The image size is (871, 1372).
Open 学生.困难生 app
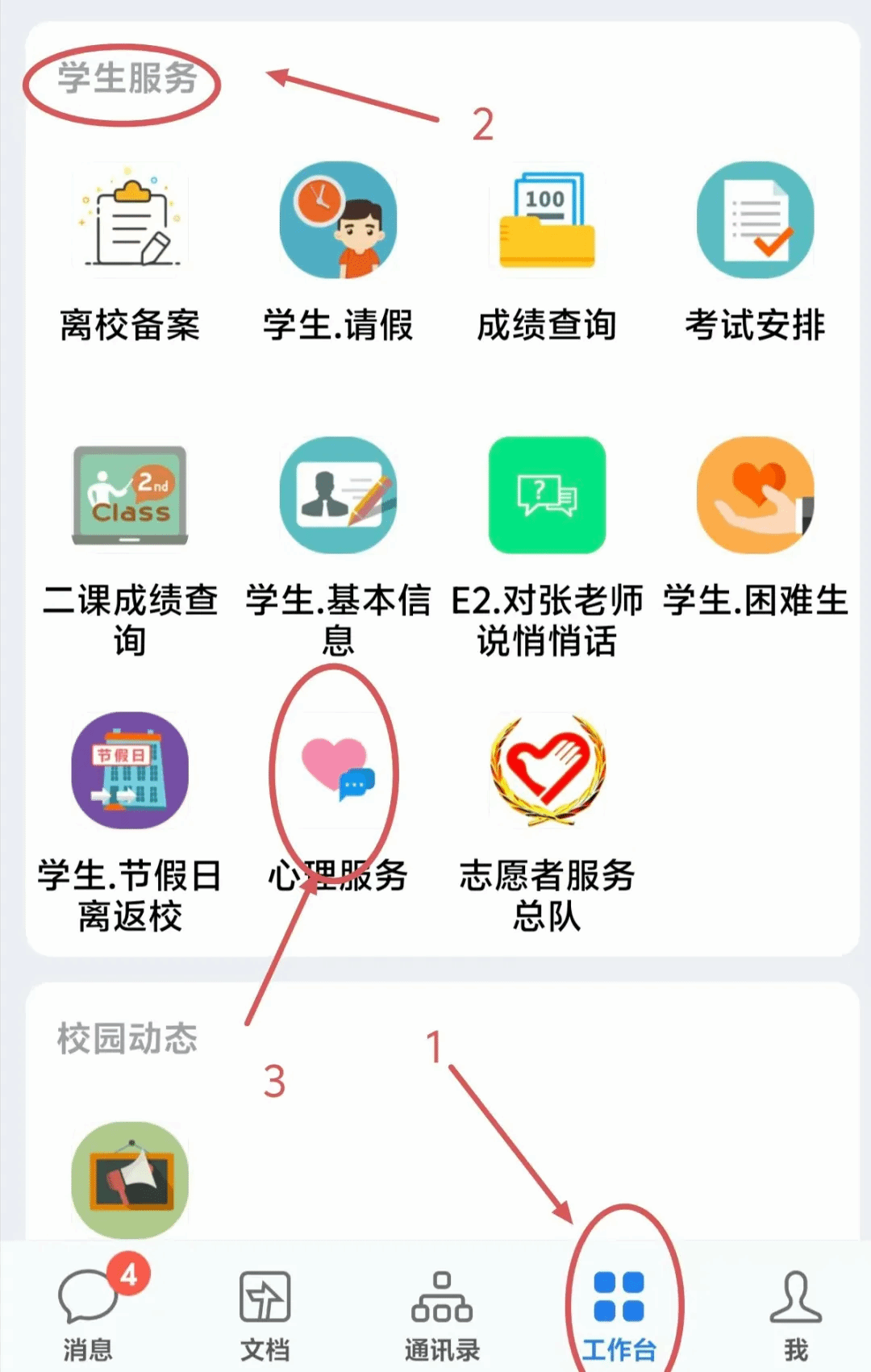click(x=755, y=495)
